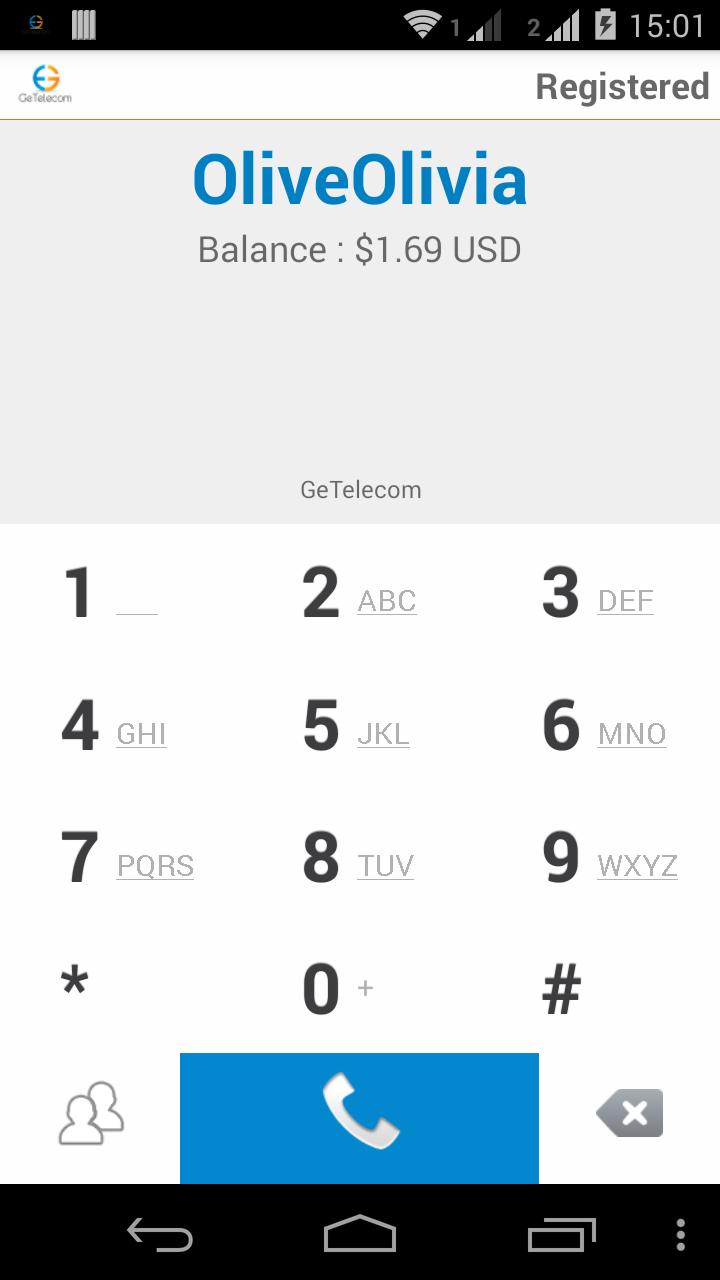The image size is (720, 1280).
Task: Open the contacts list icon
Action: [x=91, y=1113]
